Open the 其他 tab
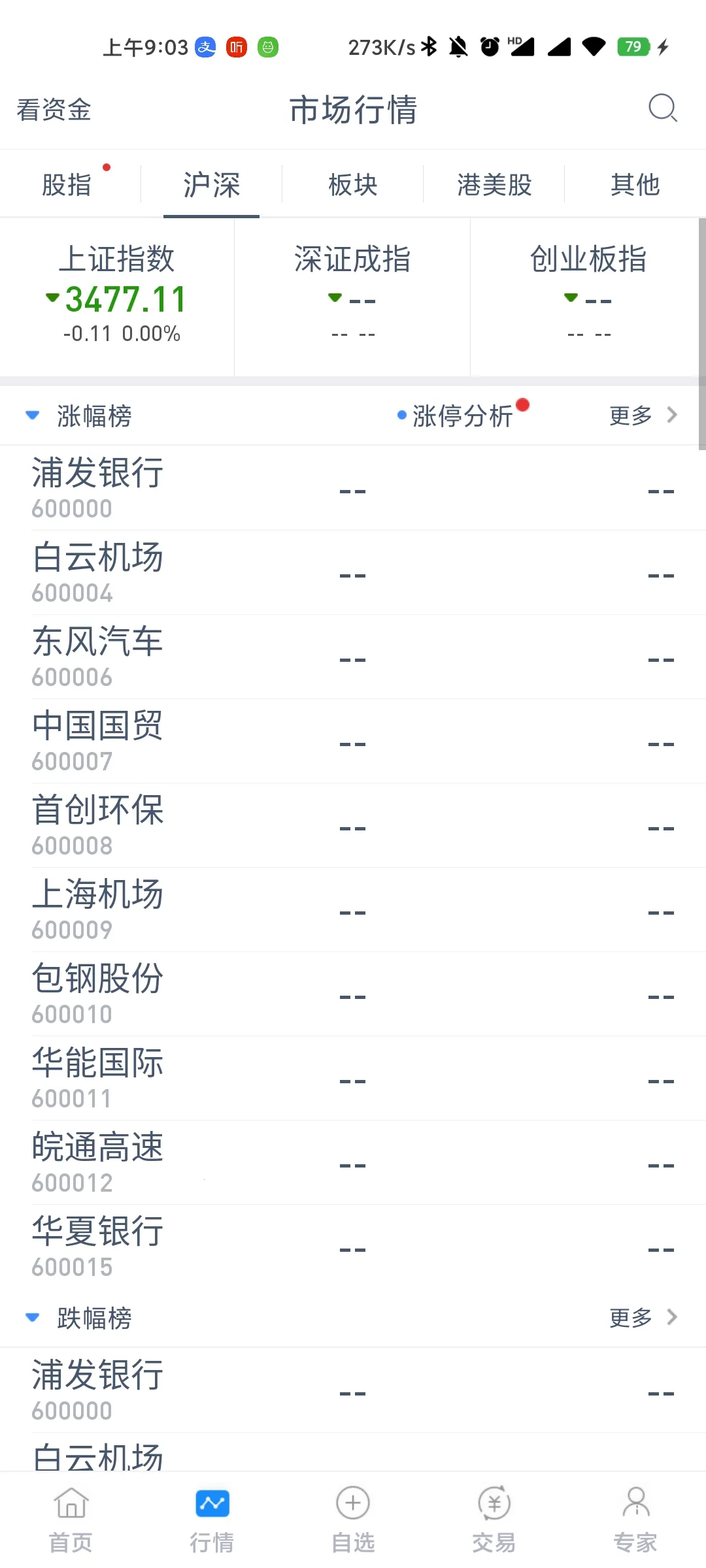 [x=635, y=185]
